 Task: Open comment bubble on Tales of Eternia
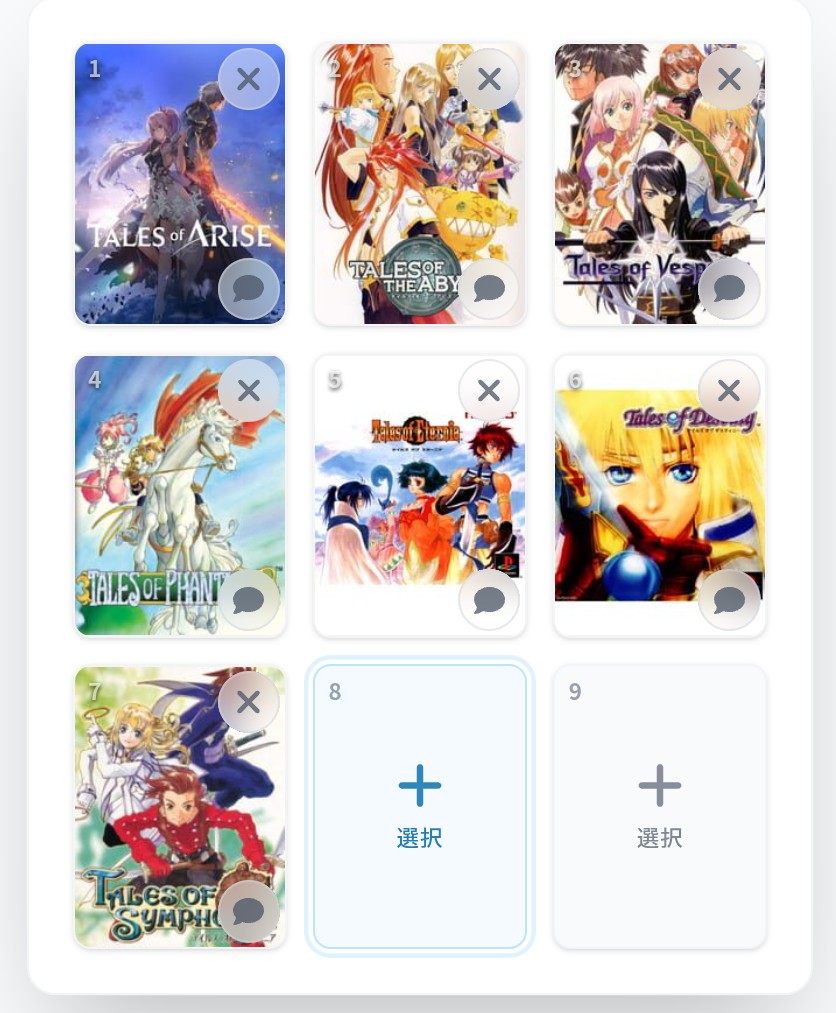click(489, 600)
